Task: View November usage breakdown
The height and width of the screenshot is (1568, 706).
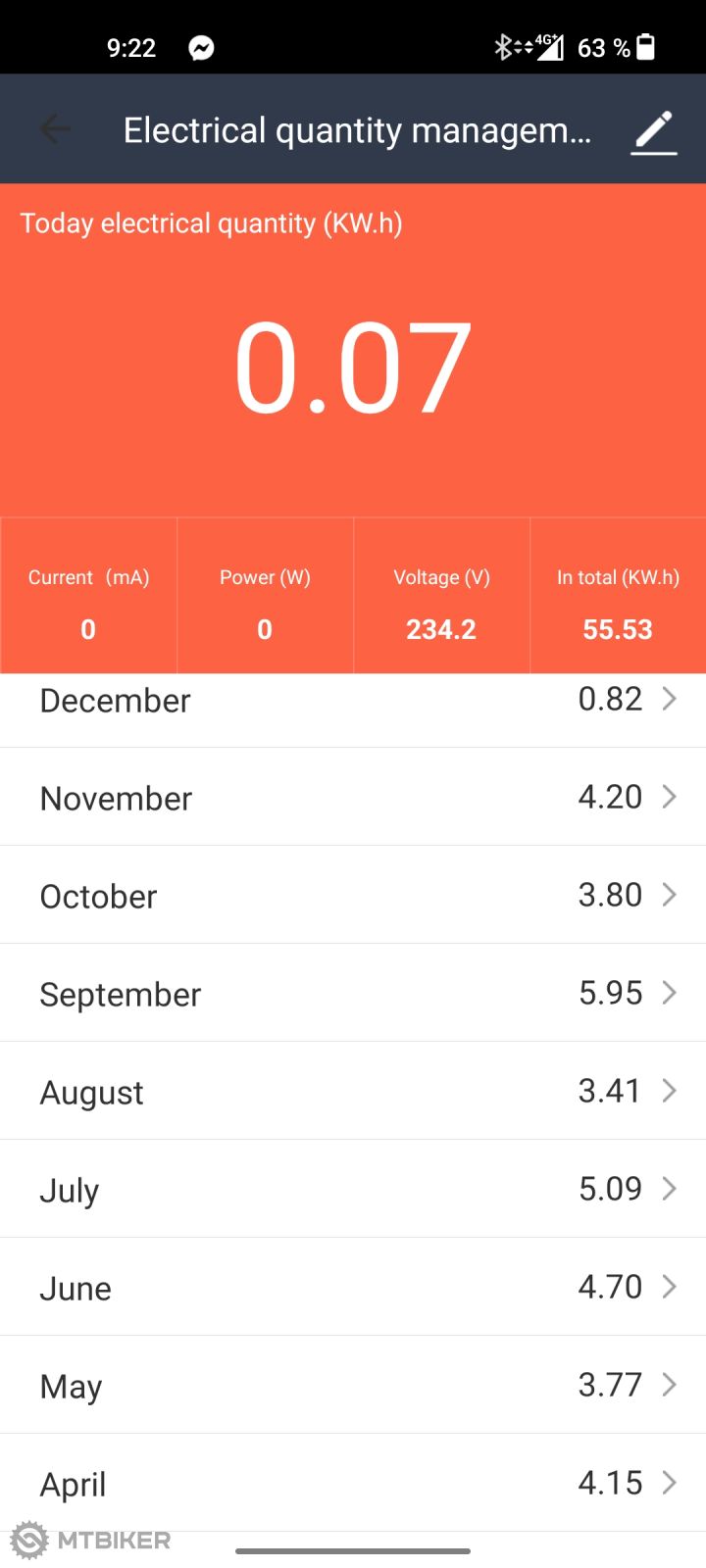Action: 353,798
